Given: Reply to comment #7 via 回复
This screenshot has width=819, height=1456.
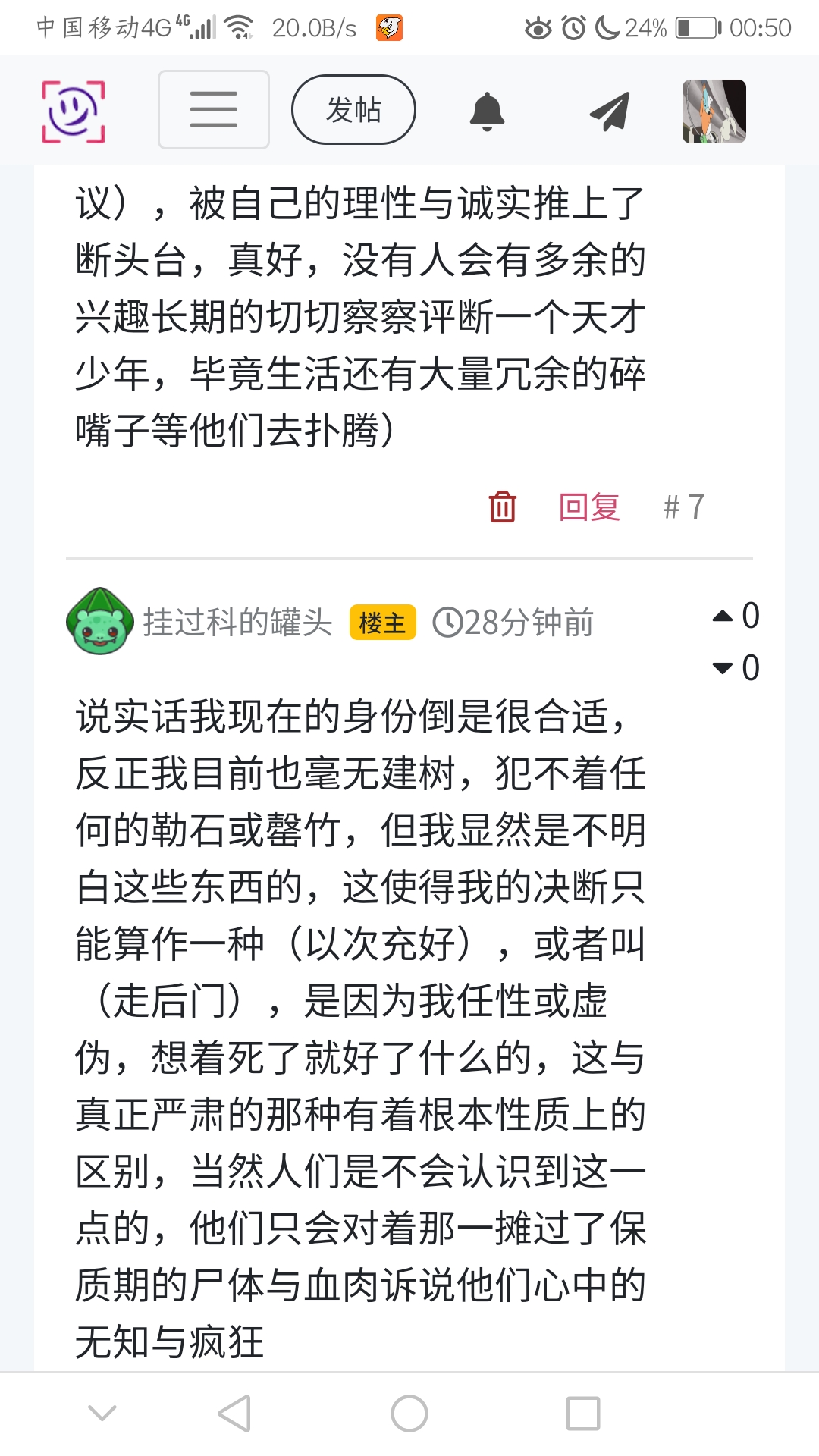Looking at the screenshot, I should click(x=589, y=507).
